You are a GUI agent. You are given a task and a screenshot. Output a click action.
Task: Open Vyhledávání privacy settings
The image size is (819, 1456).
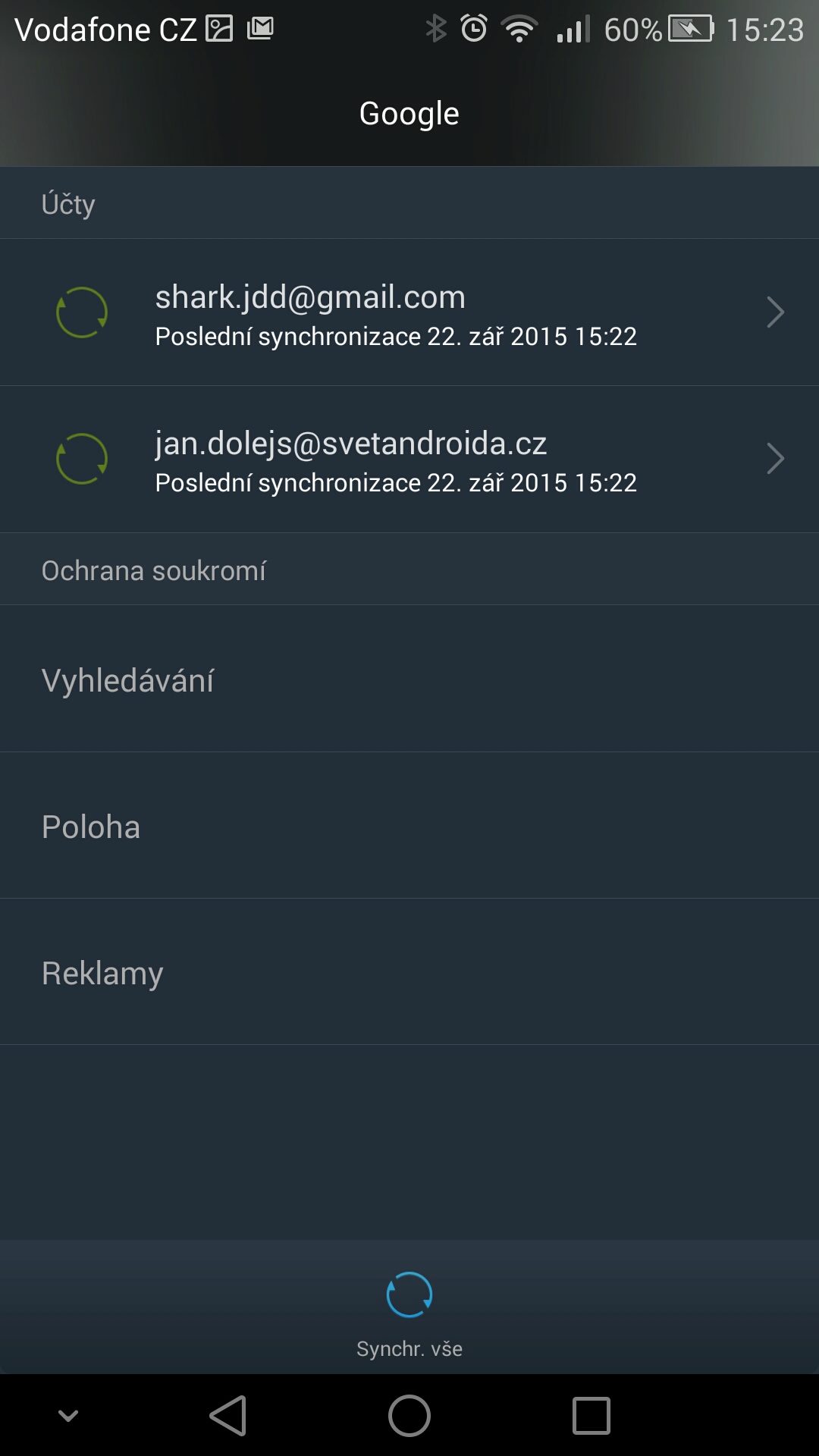(x=409, y=679)
